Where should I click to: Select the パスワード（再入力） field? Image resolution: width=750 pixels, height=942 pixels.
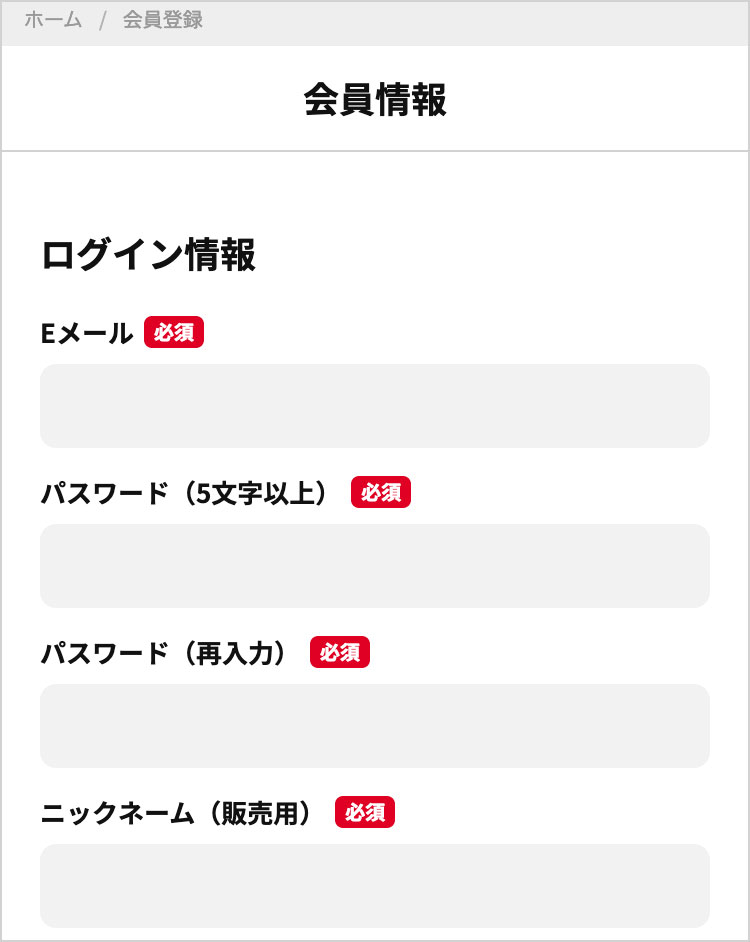(375, 726)
